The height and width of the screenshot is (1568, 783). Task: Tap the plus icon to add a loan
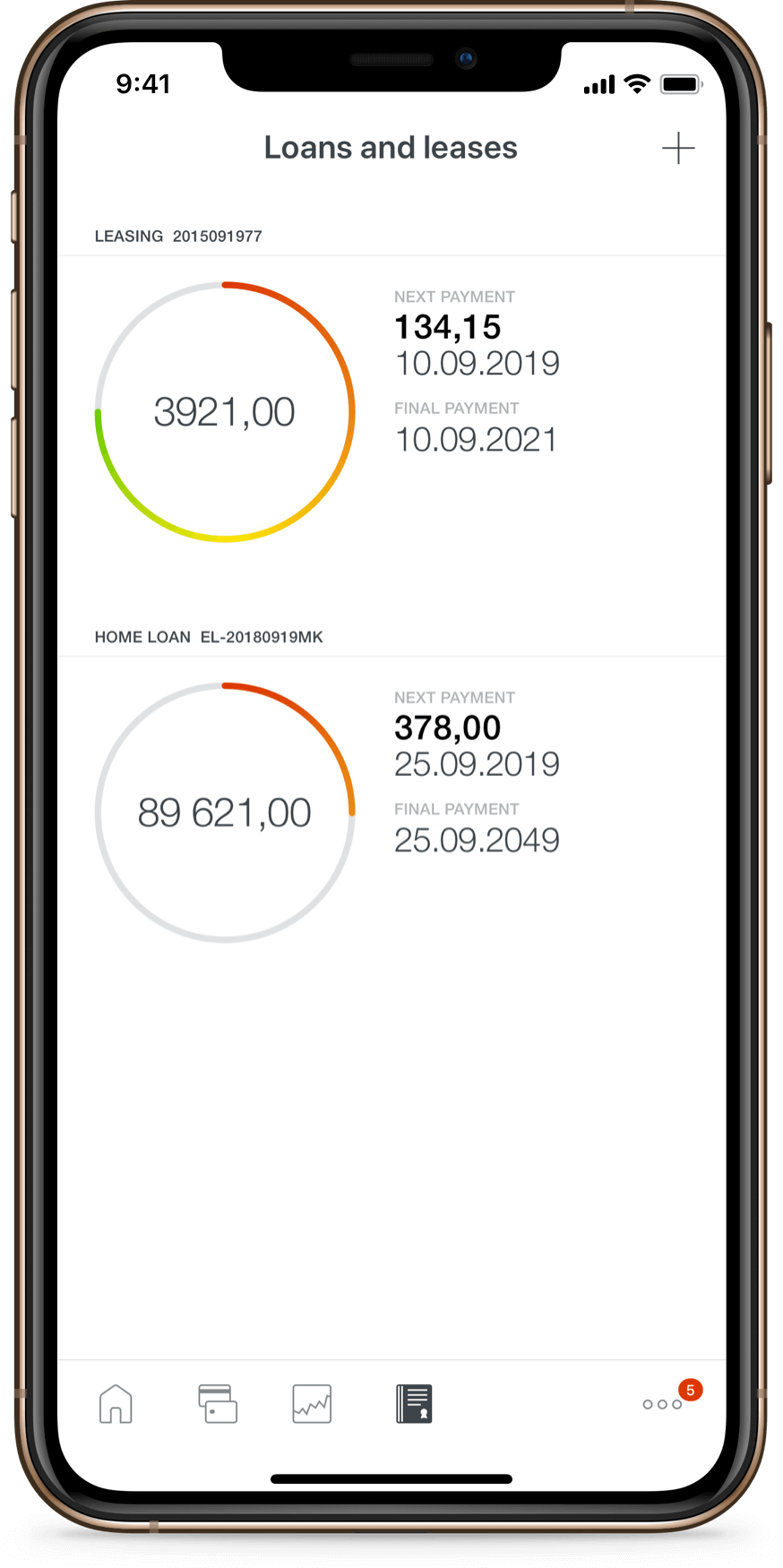[678, 149]
